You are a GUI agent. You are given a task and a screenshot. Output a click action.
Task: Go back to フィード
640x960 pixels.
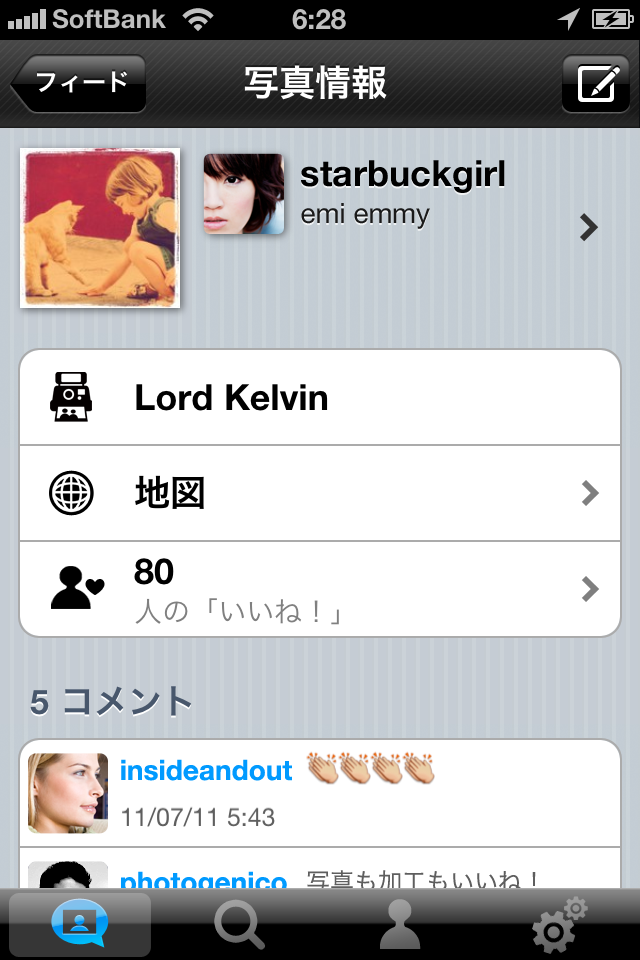point(80,83)
